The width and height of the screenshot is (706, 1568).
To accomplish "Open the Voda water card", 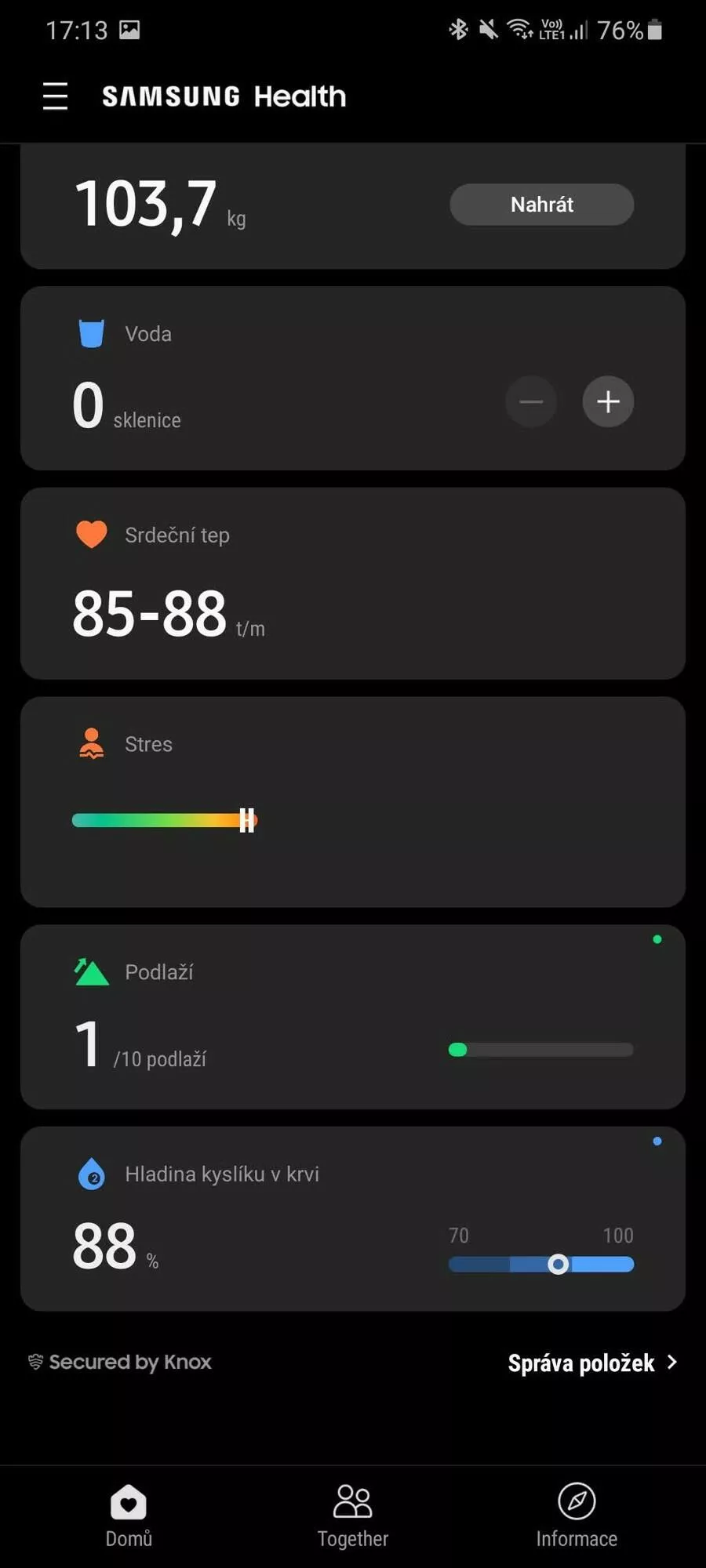I will click(353, 378).
